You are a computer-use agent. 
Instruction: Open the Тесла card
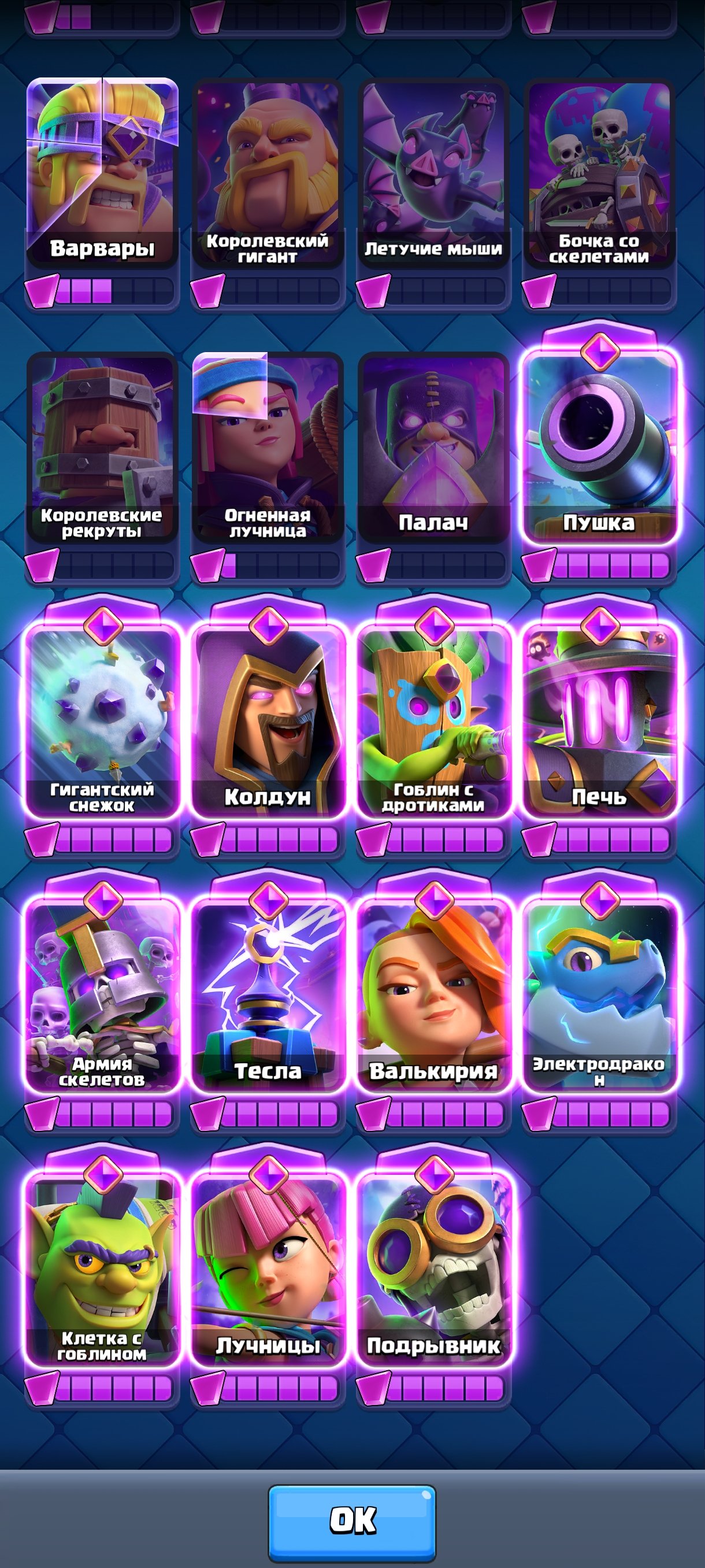coord(268,995)
